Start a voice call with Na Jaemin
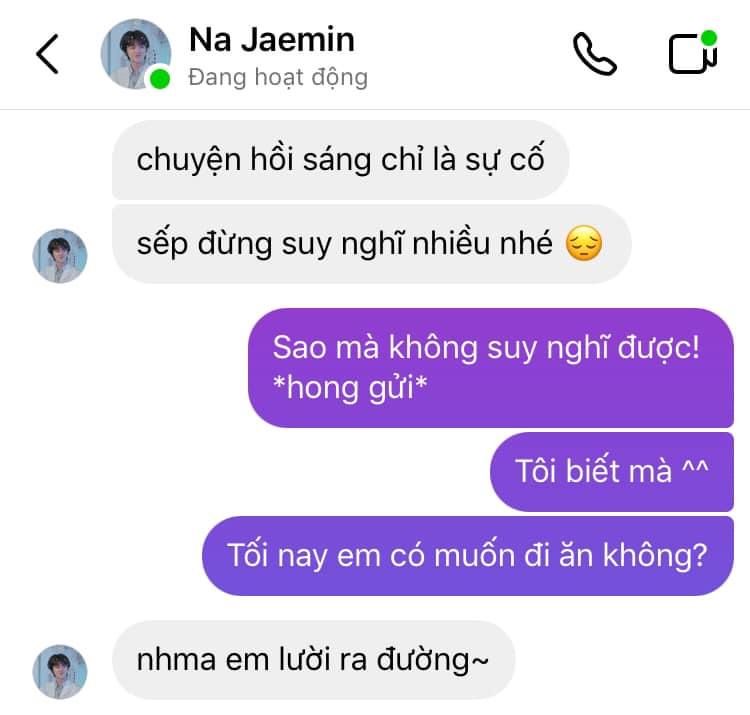750x715 pixels. click(x=595, y=54)
